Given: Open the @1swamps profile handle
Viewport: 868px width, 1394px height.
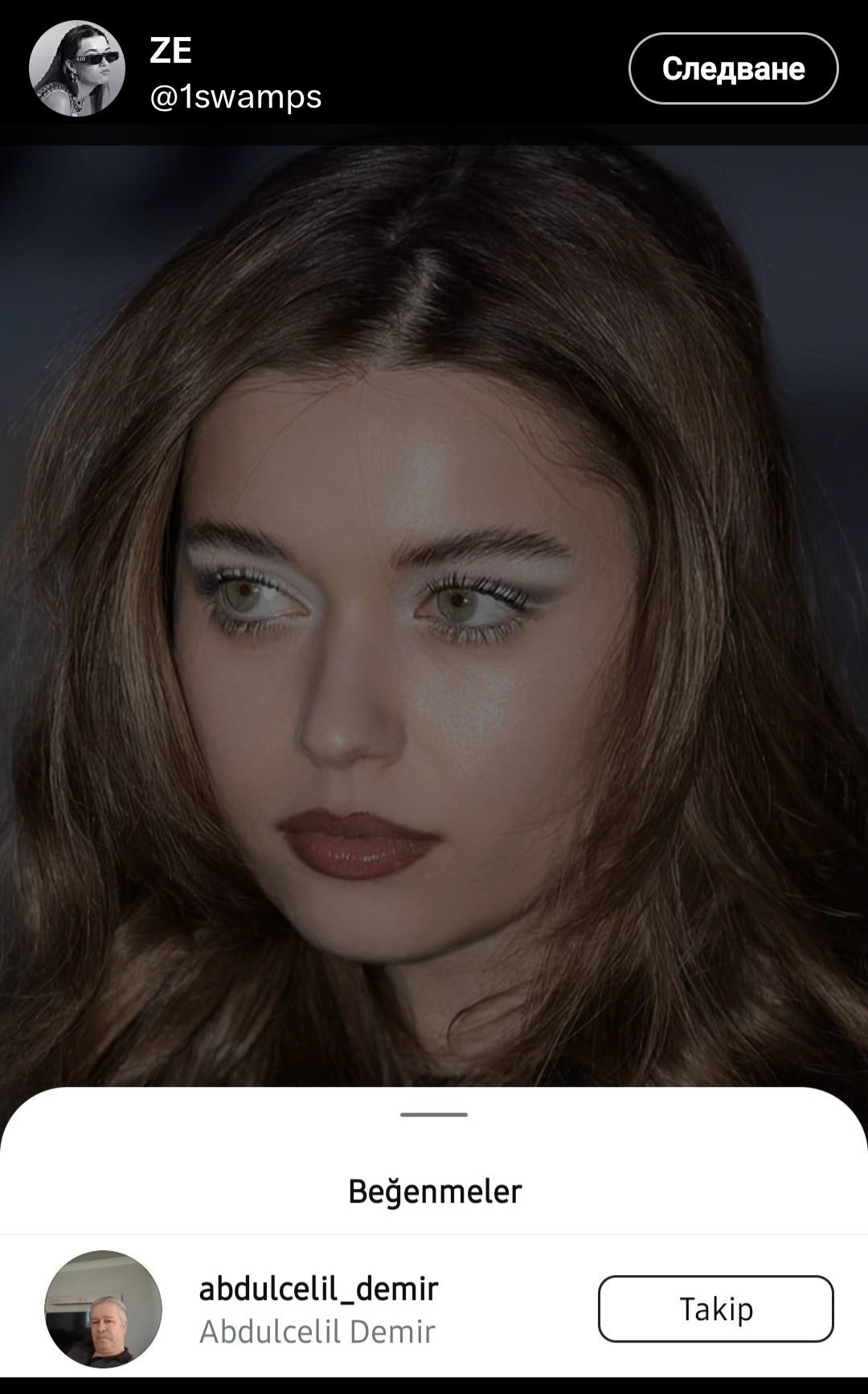Looking at the screenshot, I should (x=235, y=96).
